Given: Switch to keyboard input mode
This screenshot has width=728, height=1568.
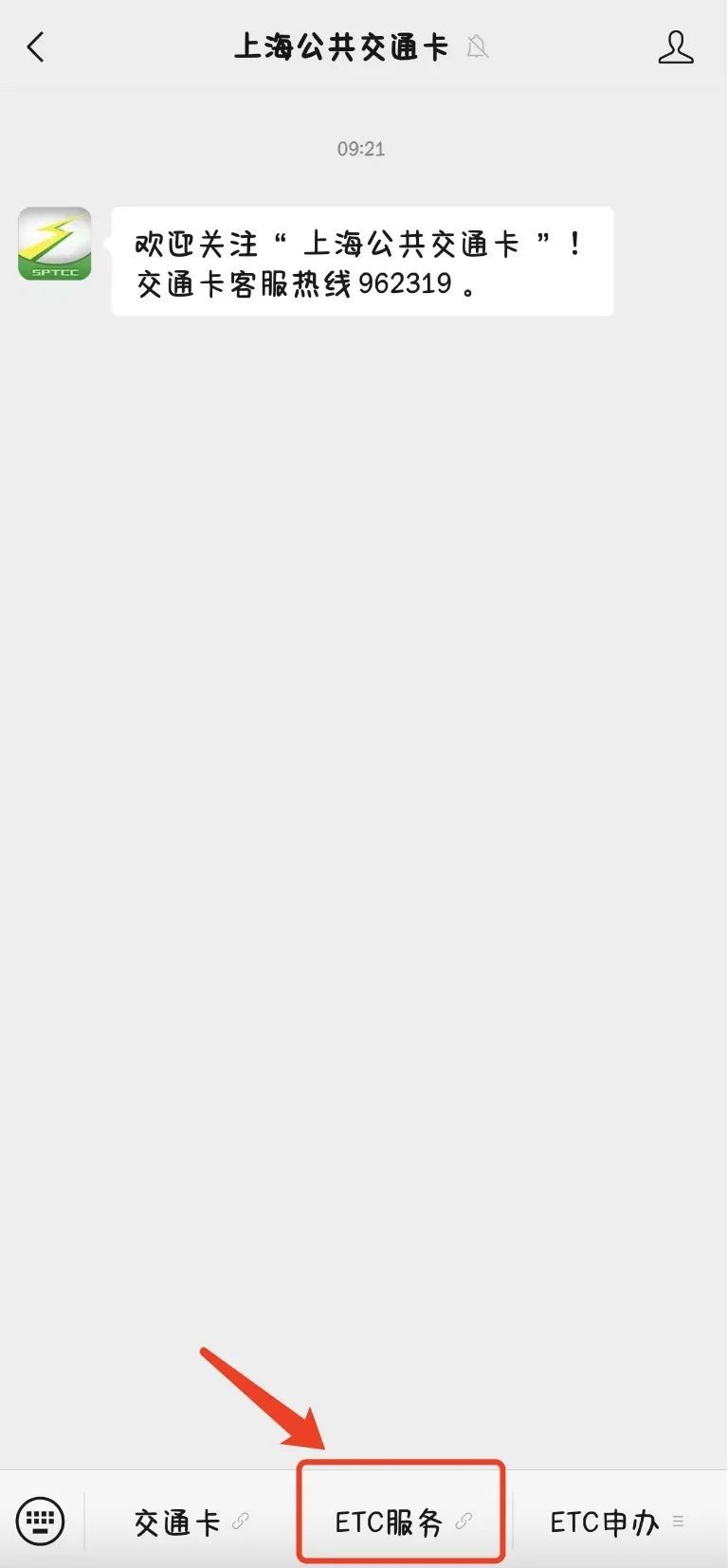Looking at the screenshot, I should (41, 1522).
